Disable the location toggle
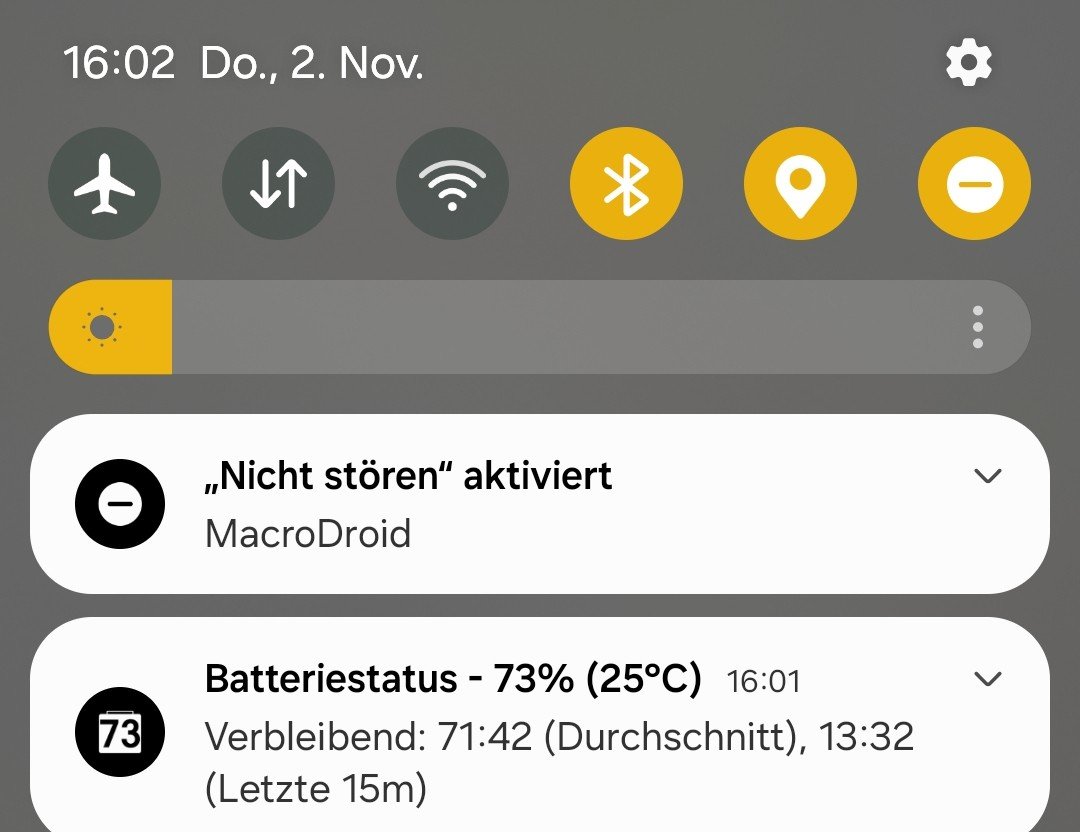Viewport: 1080px width, 832px height. point(800,184)
